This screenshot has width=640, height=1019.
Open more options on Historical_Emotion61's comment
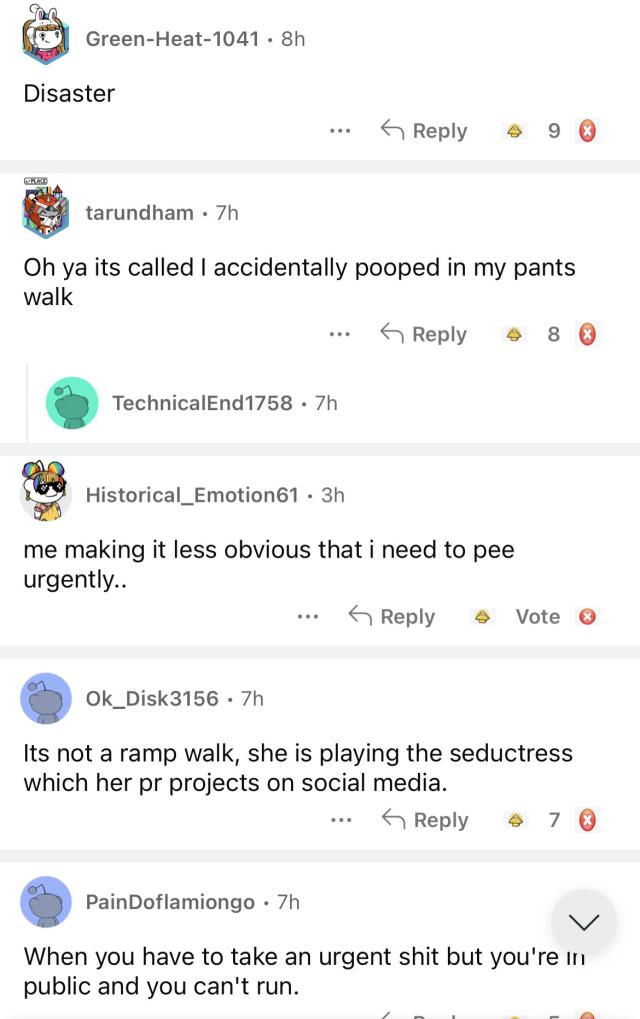click(x=308, y=617)
